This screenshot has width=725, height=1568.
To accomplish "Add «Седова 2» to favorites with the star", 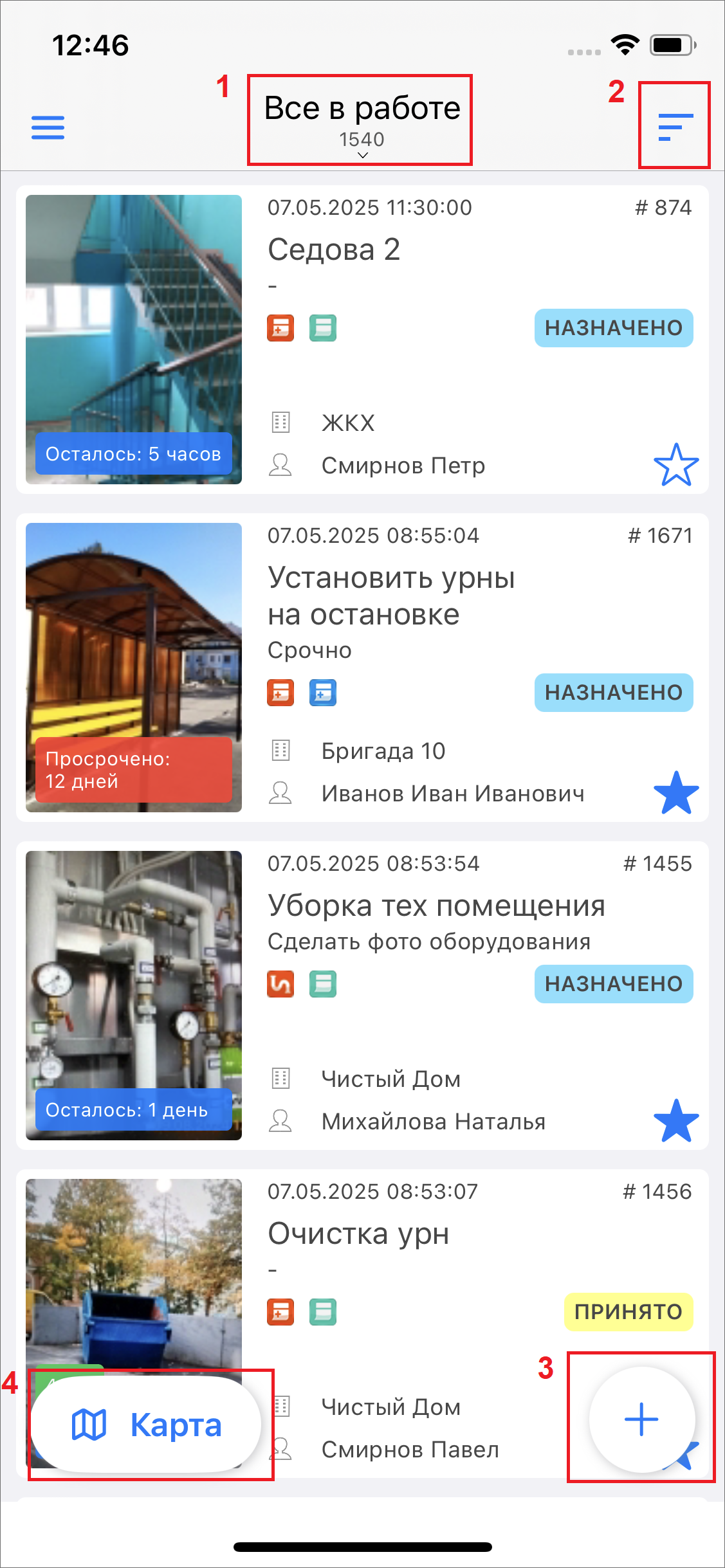I will (x=676, y=464).
